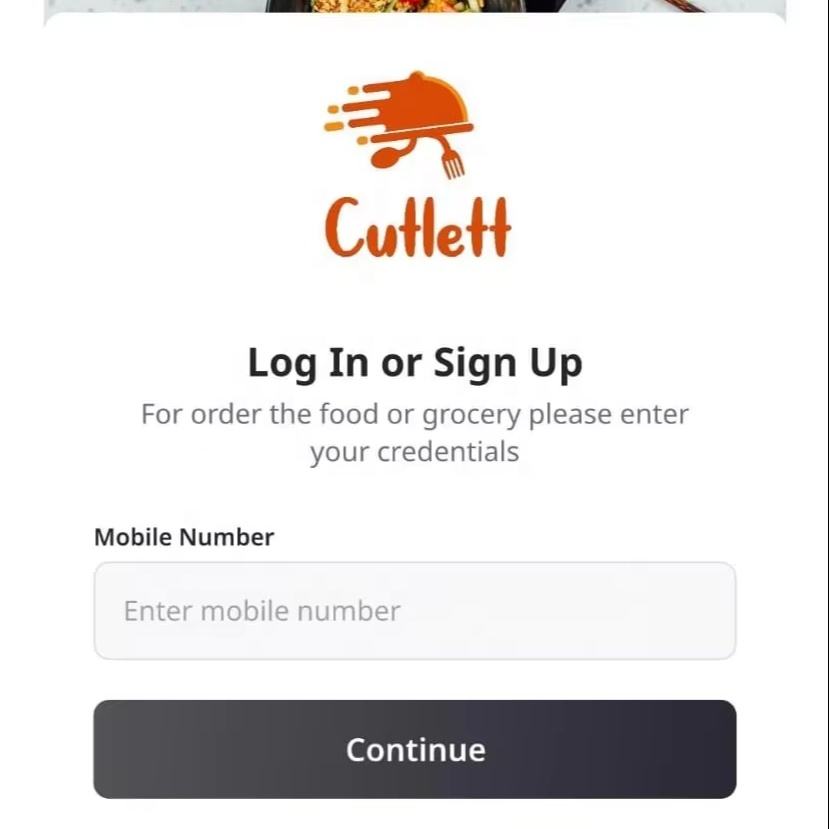Tap the Enter mobile number field

coord(414,611)
